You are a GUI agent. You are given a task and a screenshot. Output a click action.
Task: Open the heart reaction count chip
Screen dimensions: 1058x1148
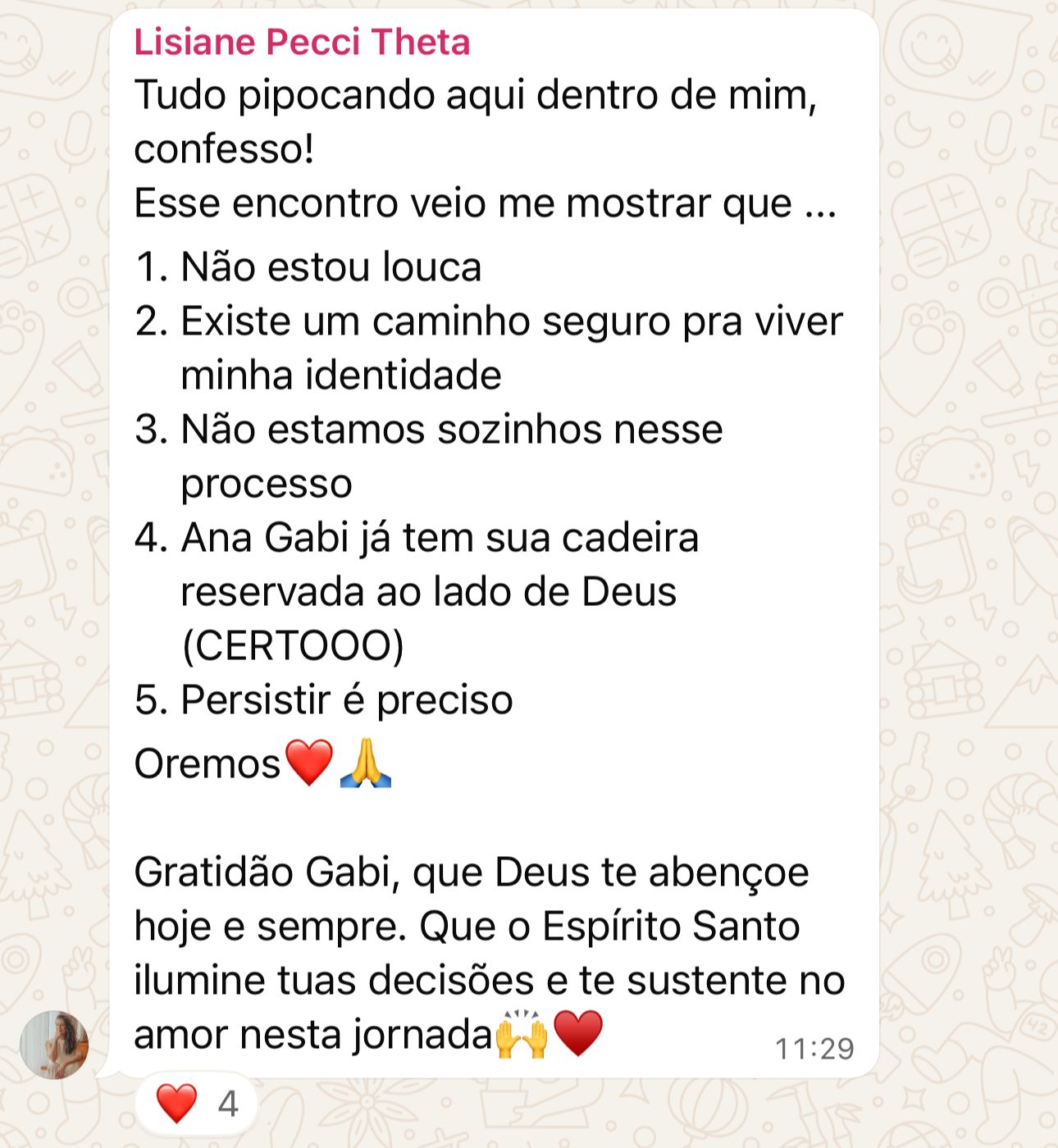click(x=197, y=1104)
